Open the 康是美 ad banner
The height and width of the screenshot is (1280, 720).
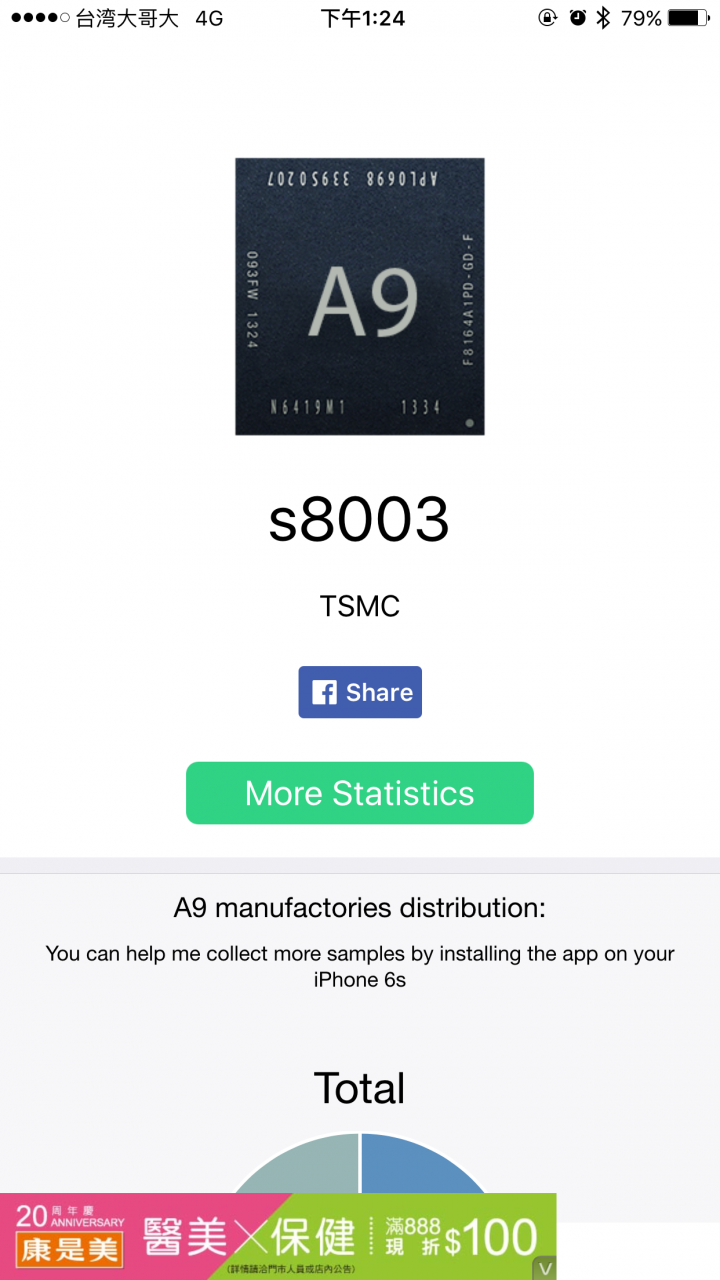click(x=278, y=1236)
